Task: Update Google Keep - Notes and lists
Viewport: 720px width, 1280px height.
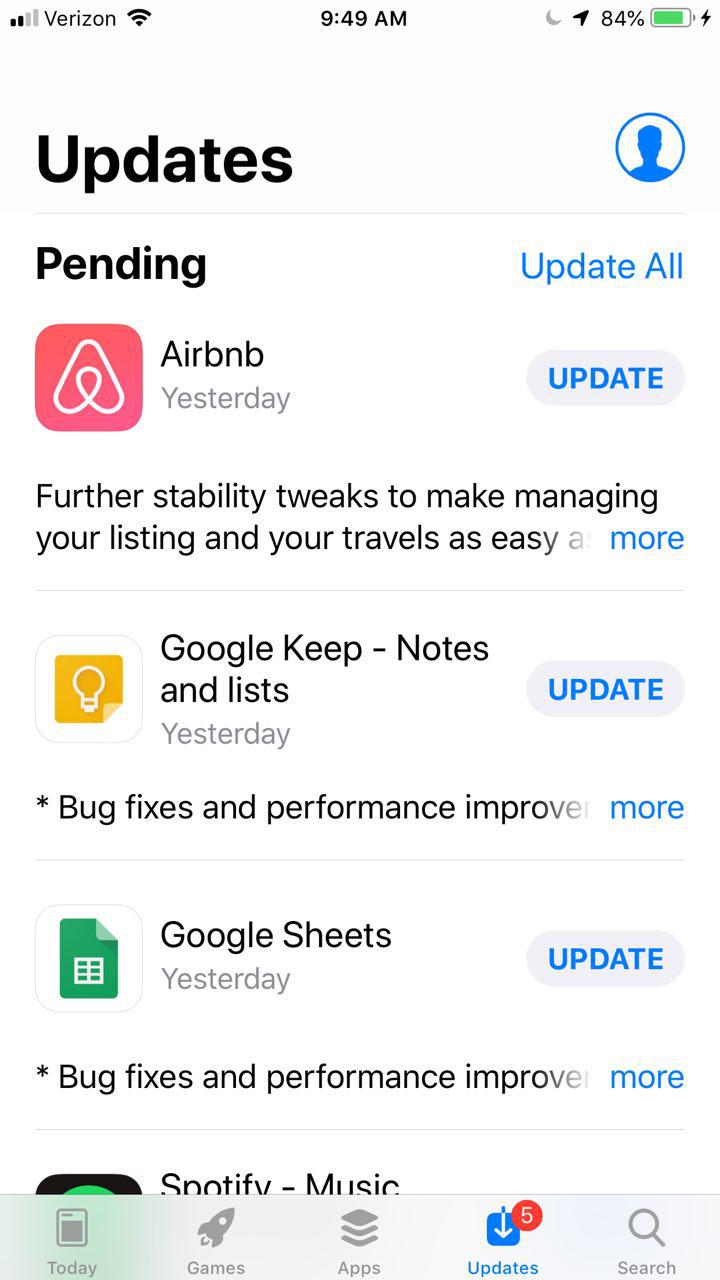Action: tap(605, 689)
